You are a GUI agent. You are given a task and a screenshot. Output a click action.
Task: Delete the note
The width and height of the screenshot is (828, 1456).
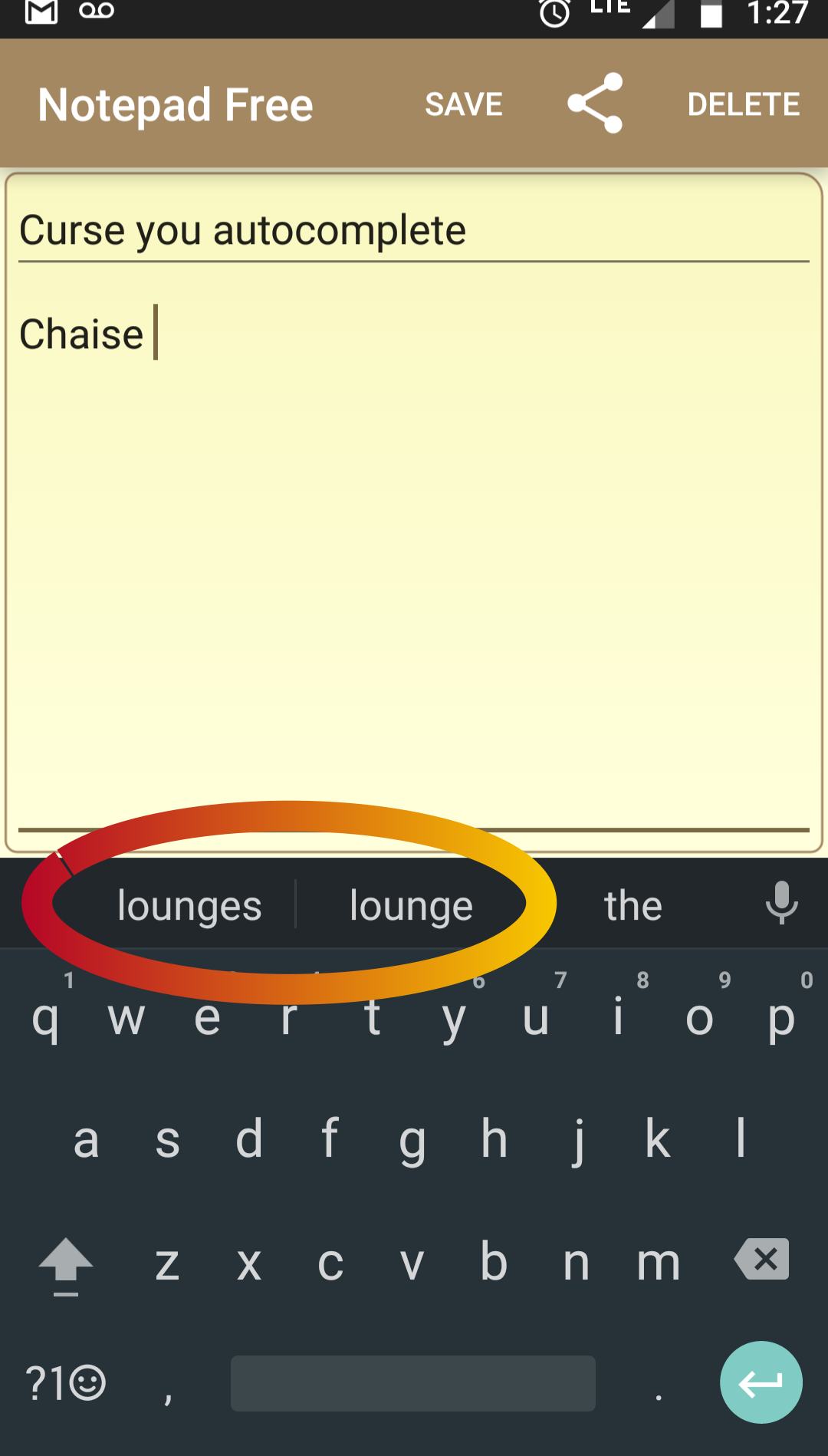[744, 104]
